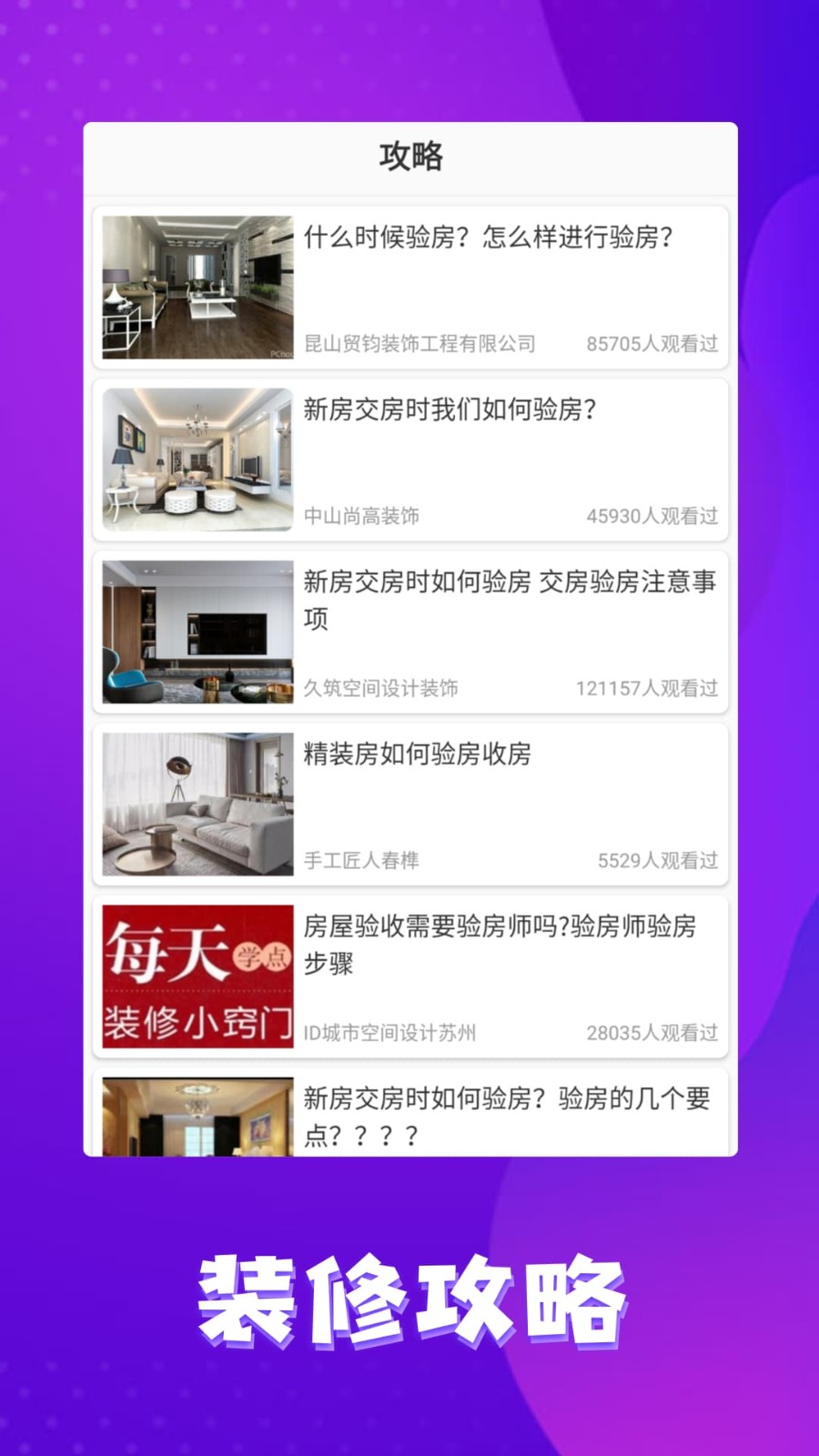The height and width of the screenshot is (1456, 819).
Task: Open 房屋验收需要验房师吗 article
Action: pos(500,946)
